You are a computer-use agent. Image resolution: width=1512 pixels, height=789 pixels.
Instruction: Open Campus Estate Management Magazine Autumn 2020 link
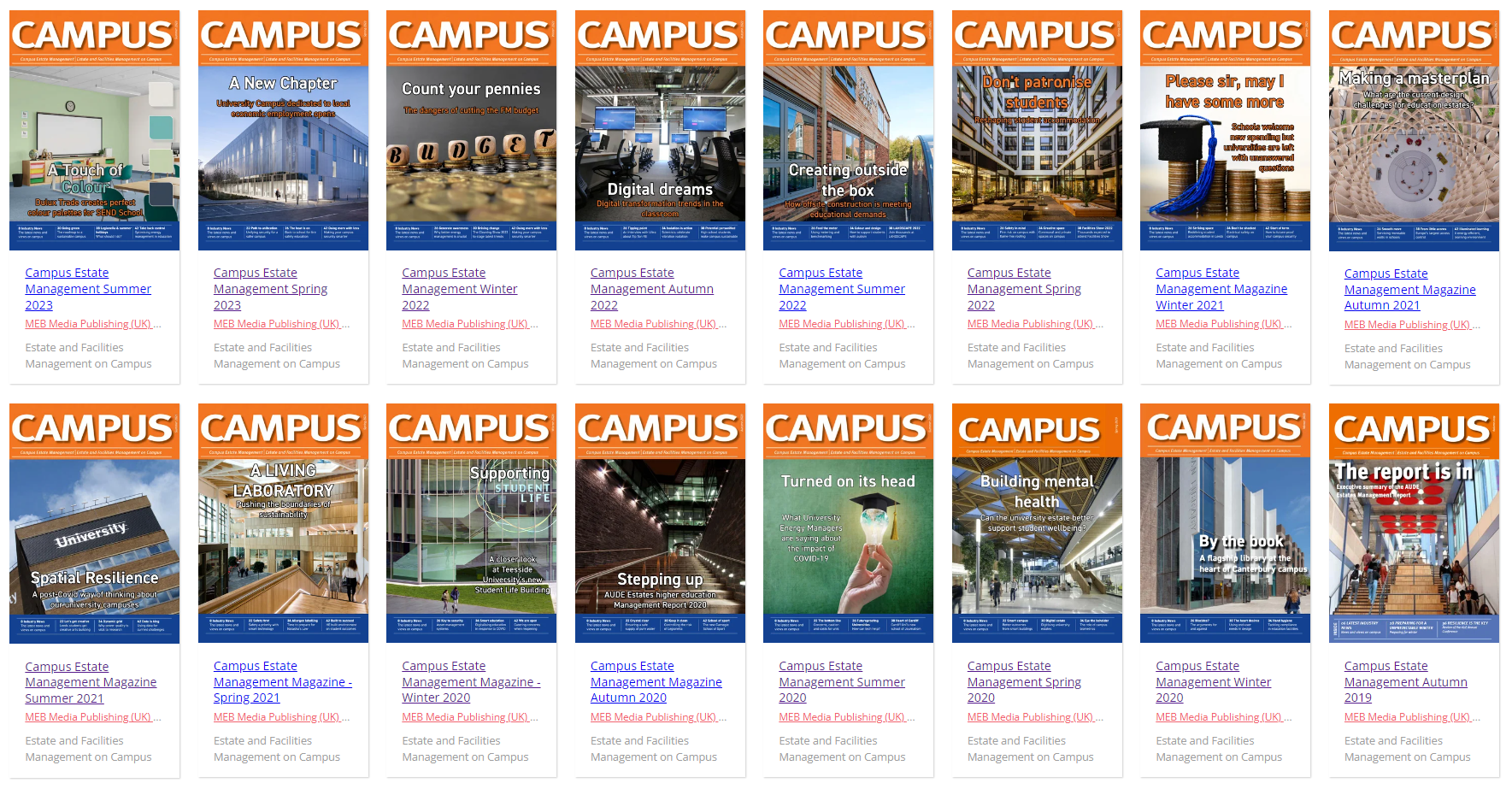pyautogui.click(x=656, y=682)
